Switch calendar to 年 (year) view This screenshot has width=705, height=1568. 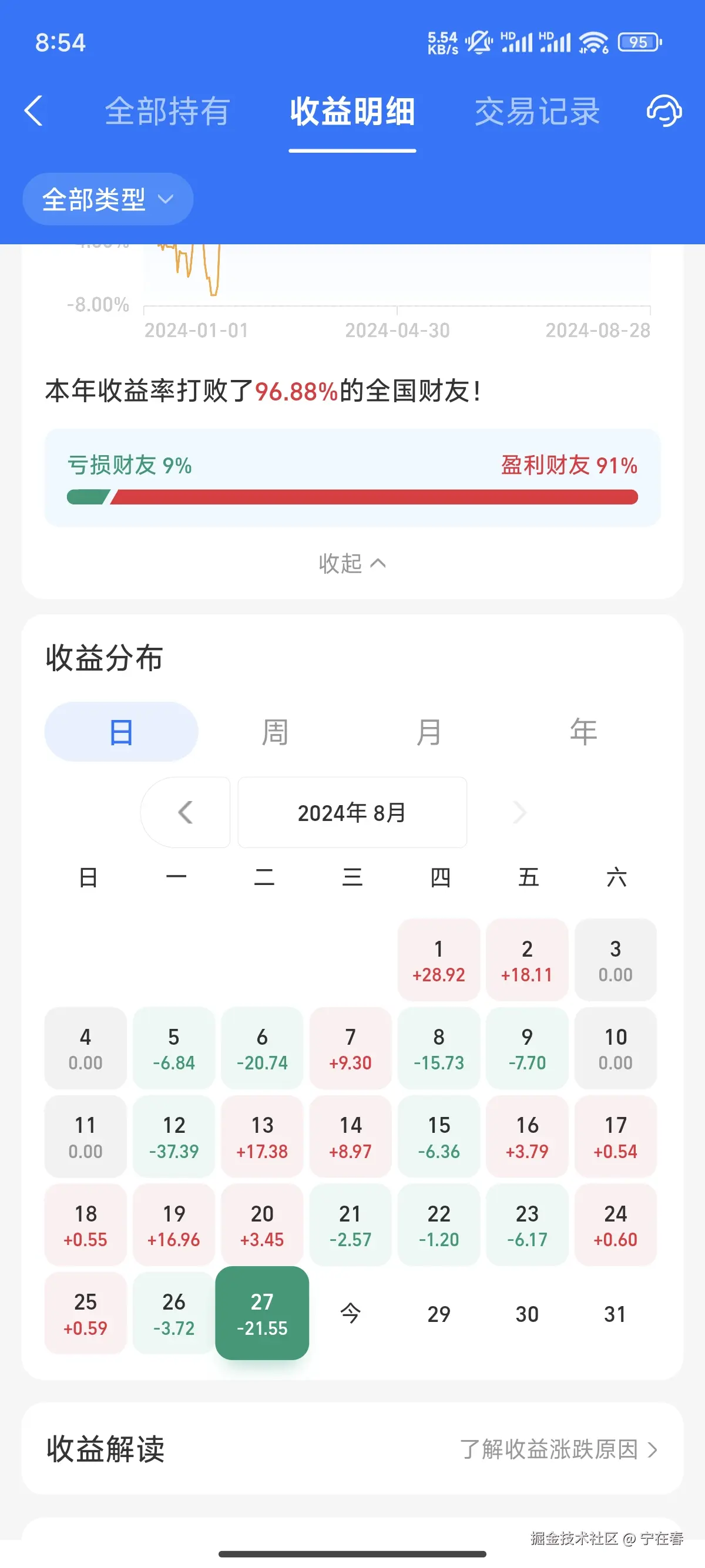[x=583, y=731]
